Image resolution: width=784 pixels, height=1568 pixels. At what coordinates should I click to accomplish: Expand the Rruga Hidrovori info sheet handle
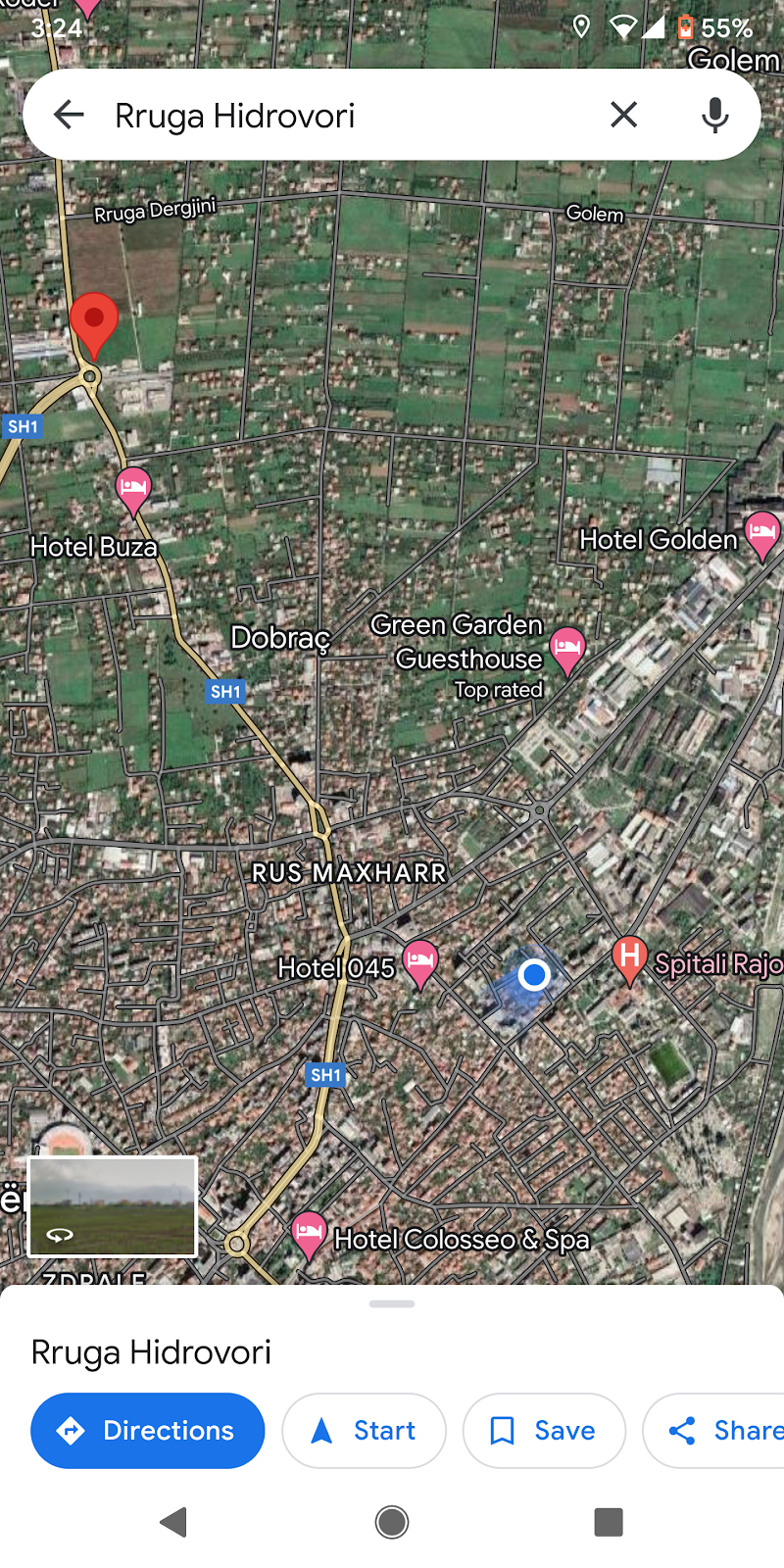tap(392, 1304)
